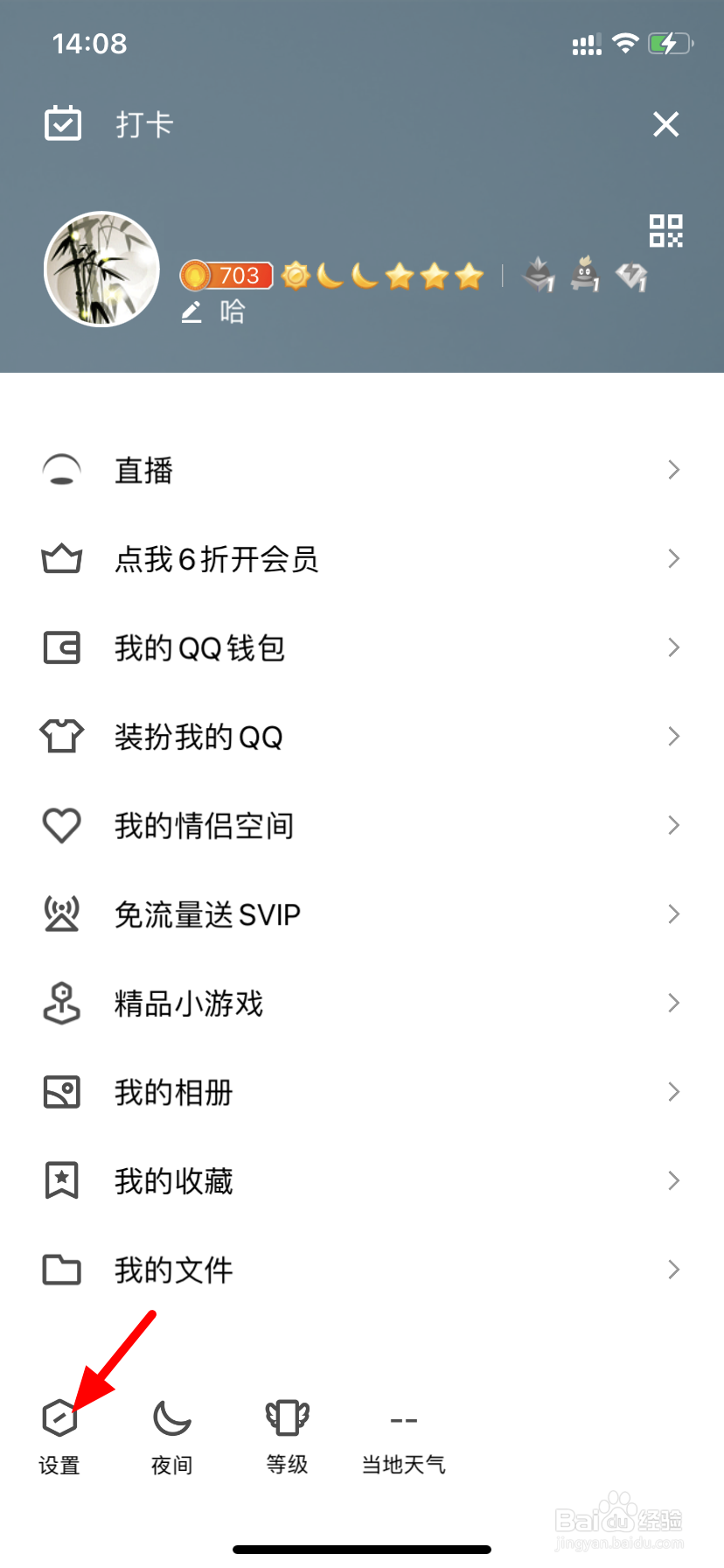
Task: Open the 直播 row
Action: click(x=362, y=470)
